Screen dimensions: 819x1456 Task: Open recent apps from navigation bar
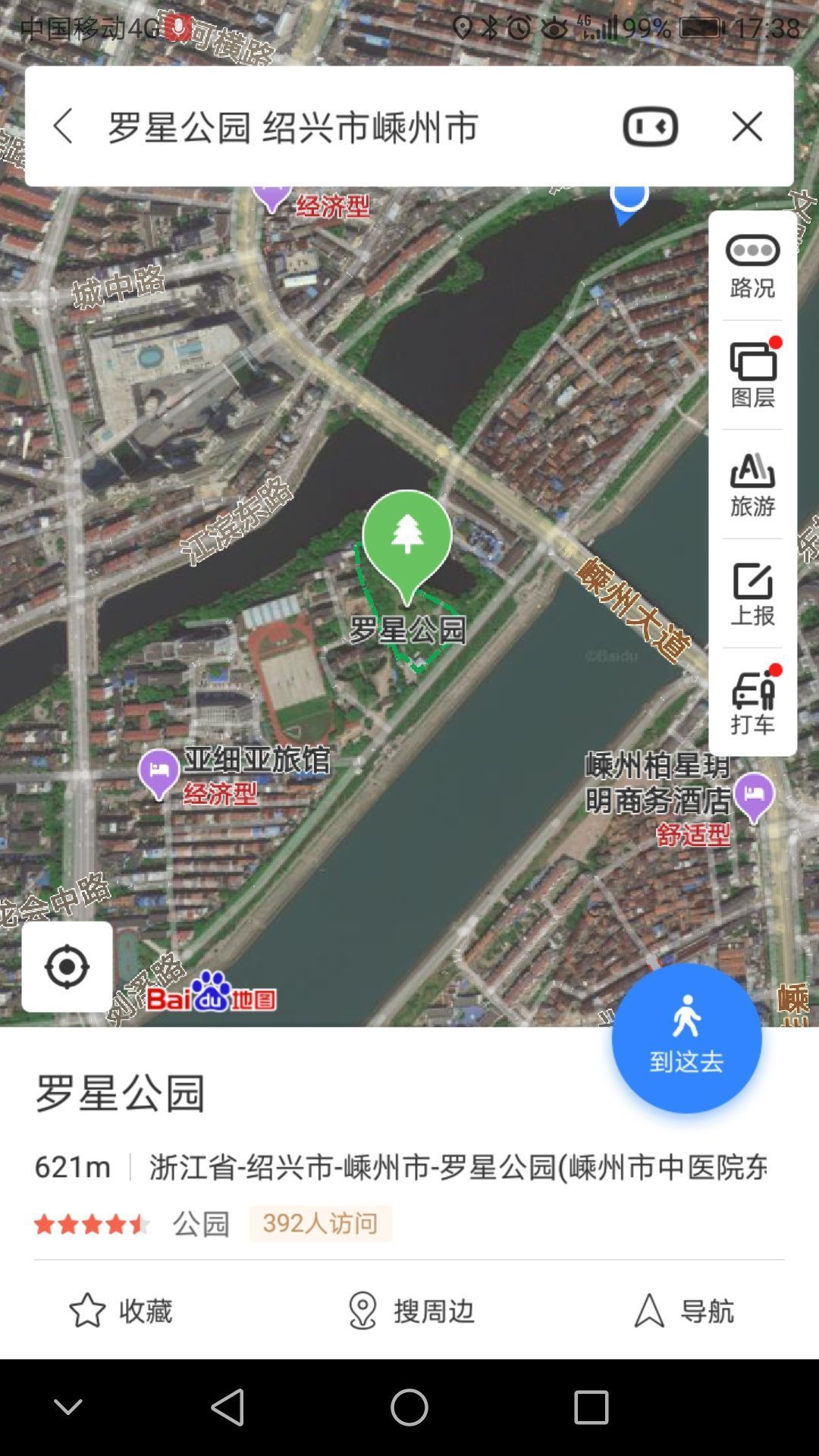click(591, 1407)
